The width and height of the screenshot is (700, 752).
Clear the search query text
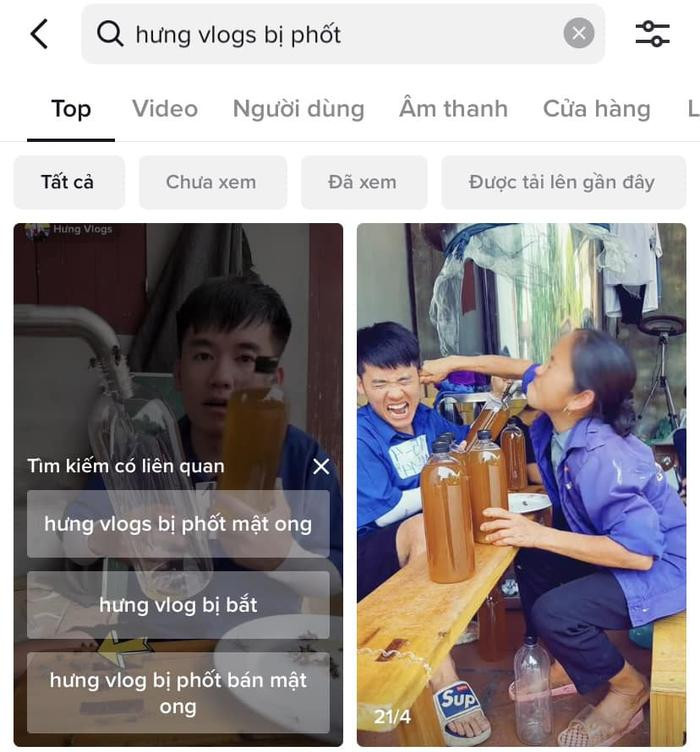point(579,34)
